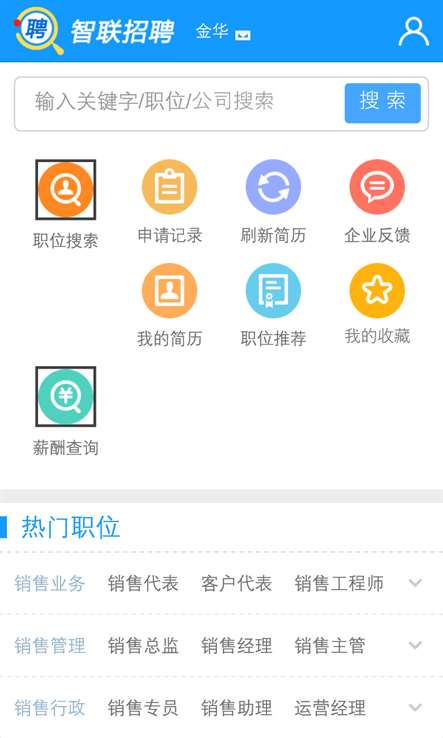The height and width of the screenshot is (738, 443).
Task: Select the 销售代表 hot position
Action: 143,583
